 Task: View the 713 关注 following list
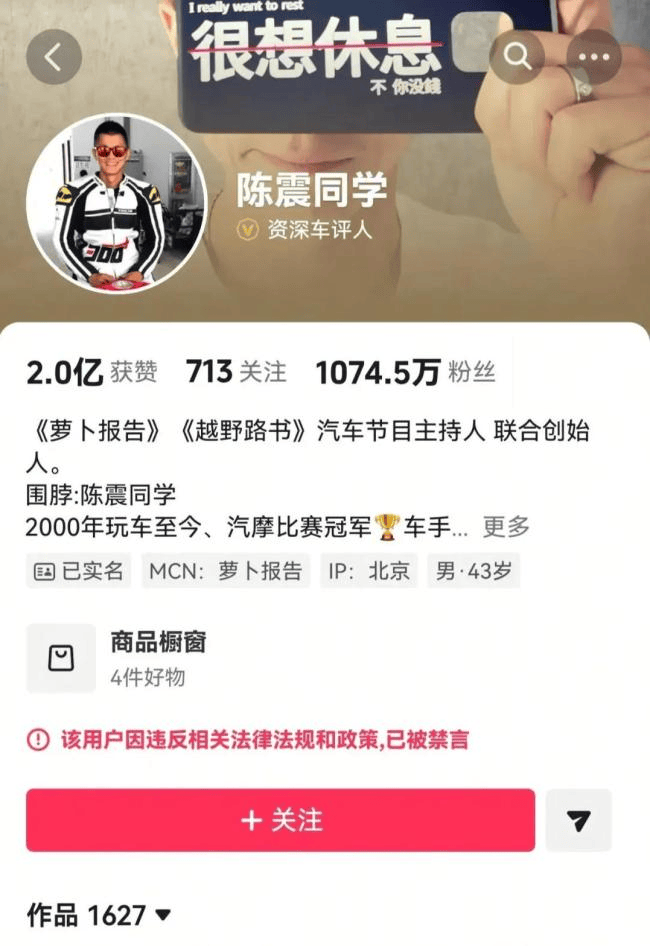click(236, 373)
